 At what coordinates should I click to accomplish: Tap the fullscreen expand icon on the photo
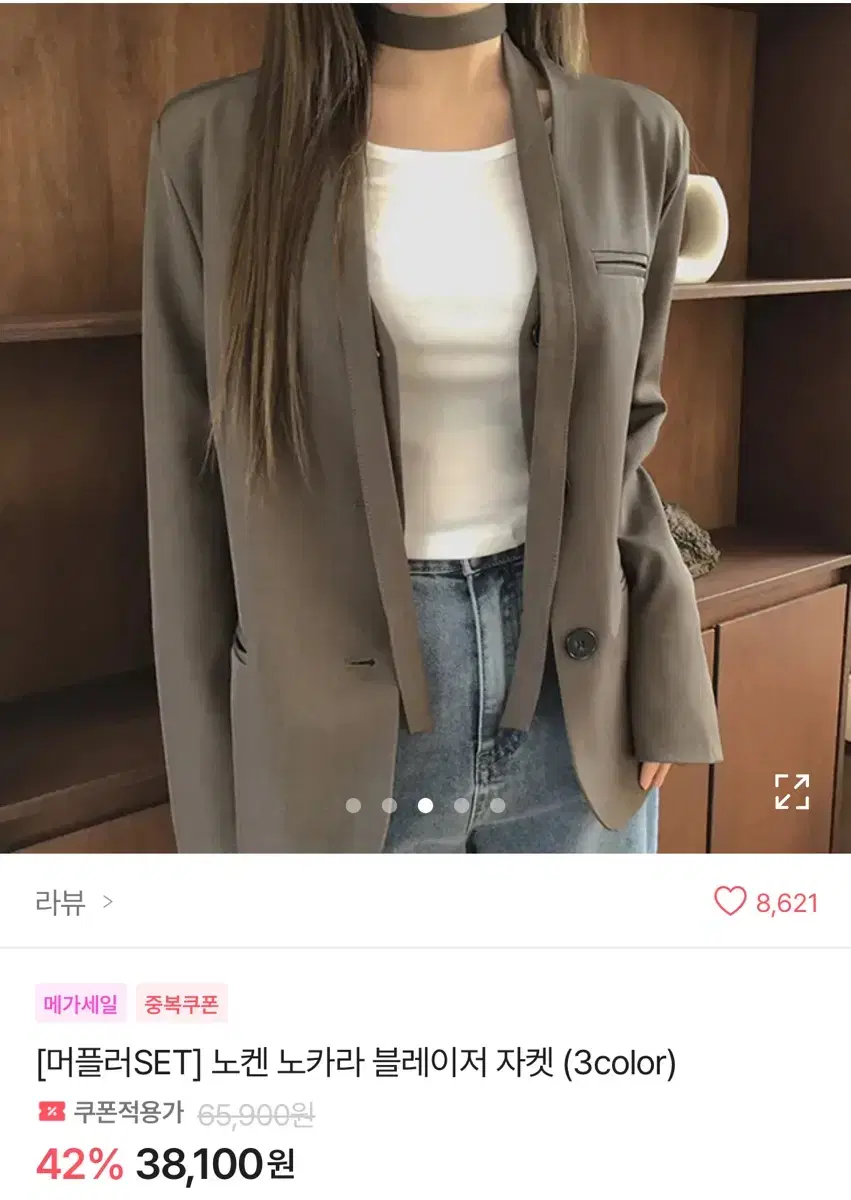792,792
